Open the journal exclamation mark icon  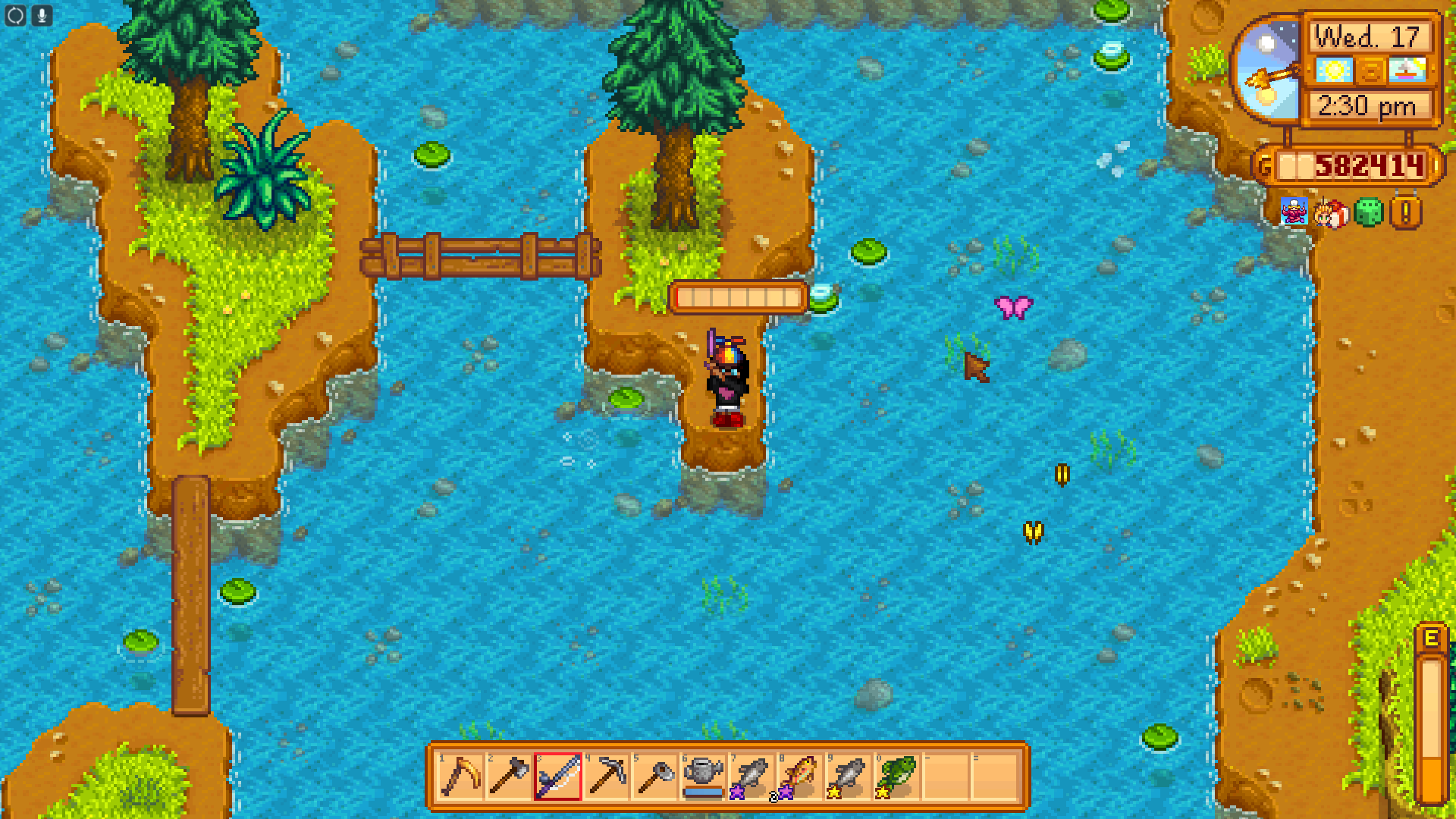(x=1405, y=213)
